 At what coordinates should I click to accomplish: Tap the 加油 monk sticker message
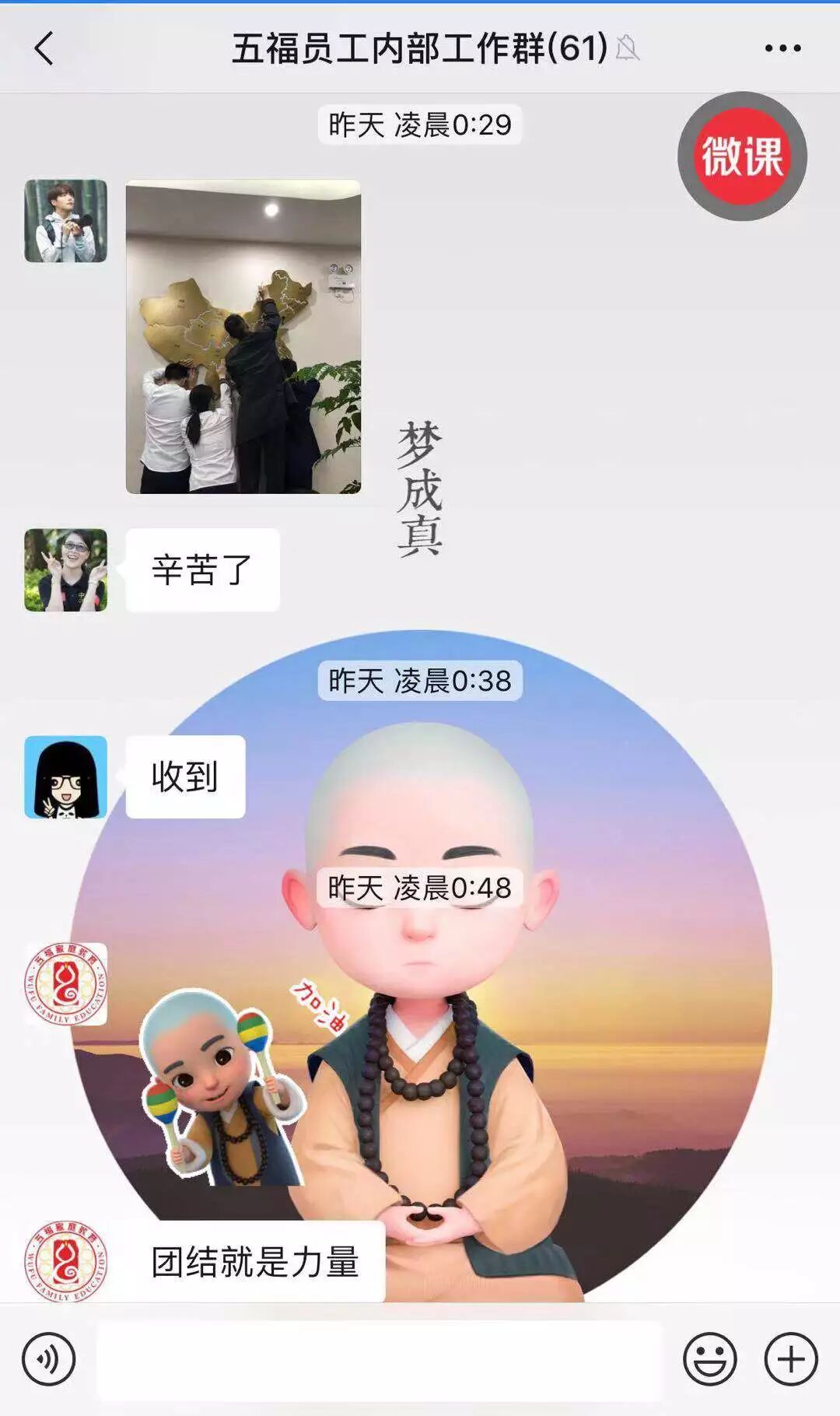coord(233,1085)
